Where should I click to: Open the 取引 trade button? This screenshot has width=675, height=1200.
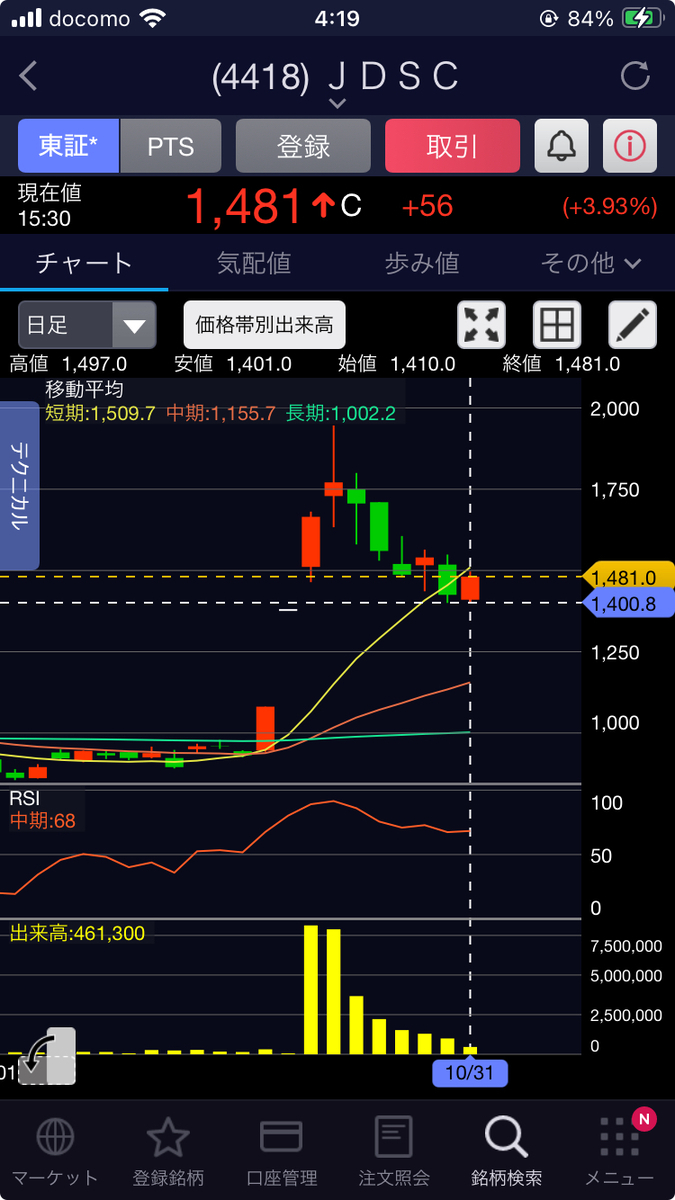452,146
